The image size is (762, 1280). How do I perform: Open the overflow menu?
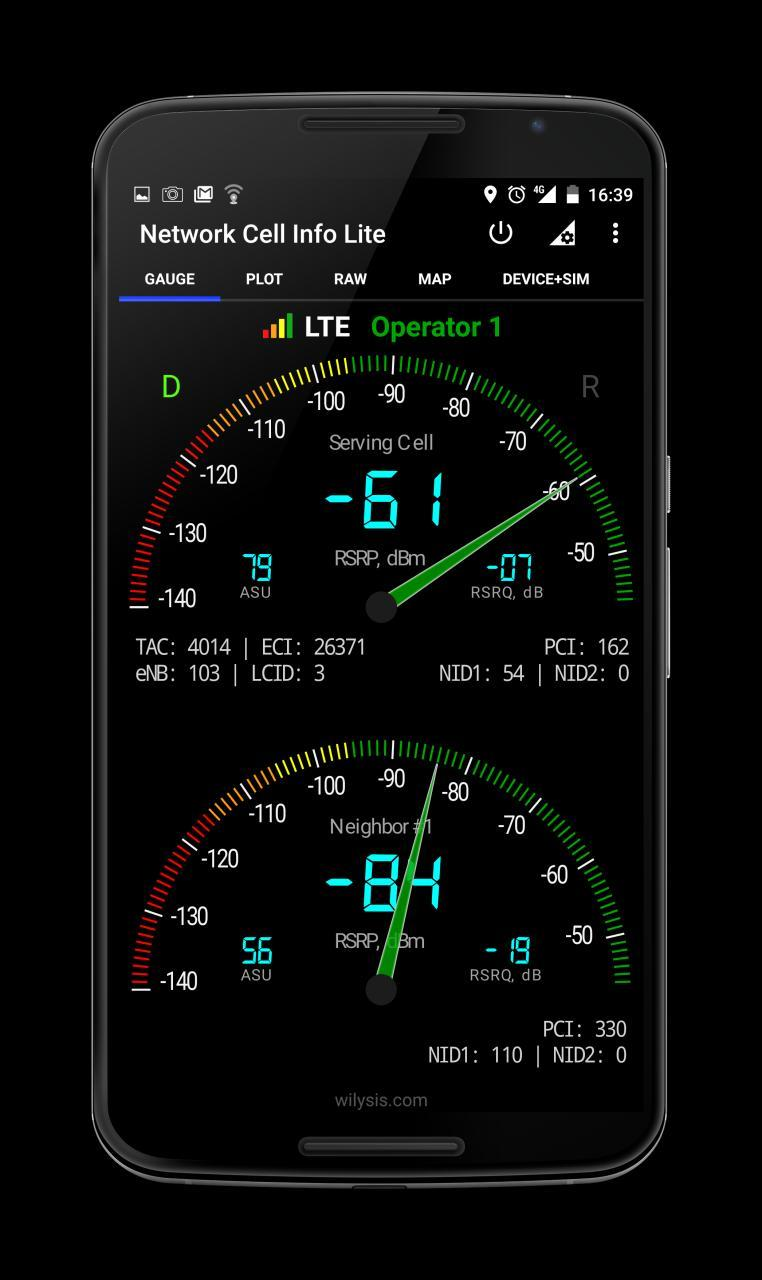click(615, 233)
